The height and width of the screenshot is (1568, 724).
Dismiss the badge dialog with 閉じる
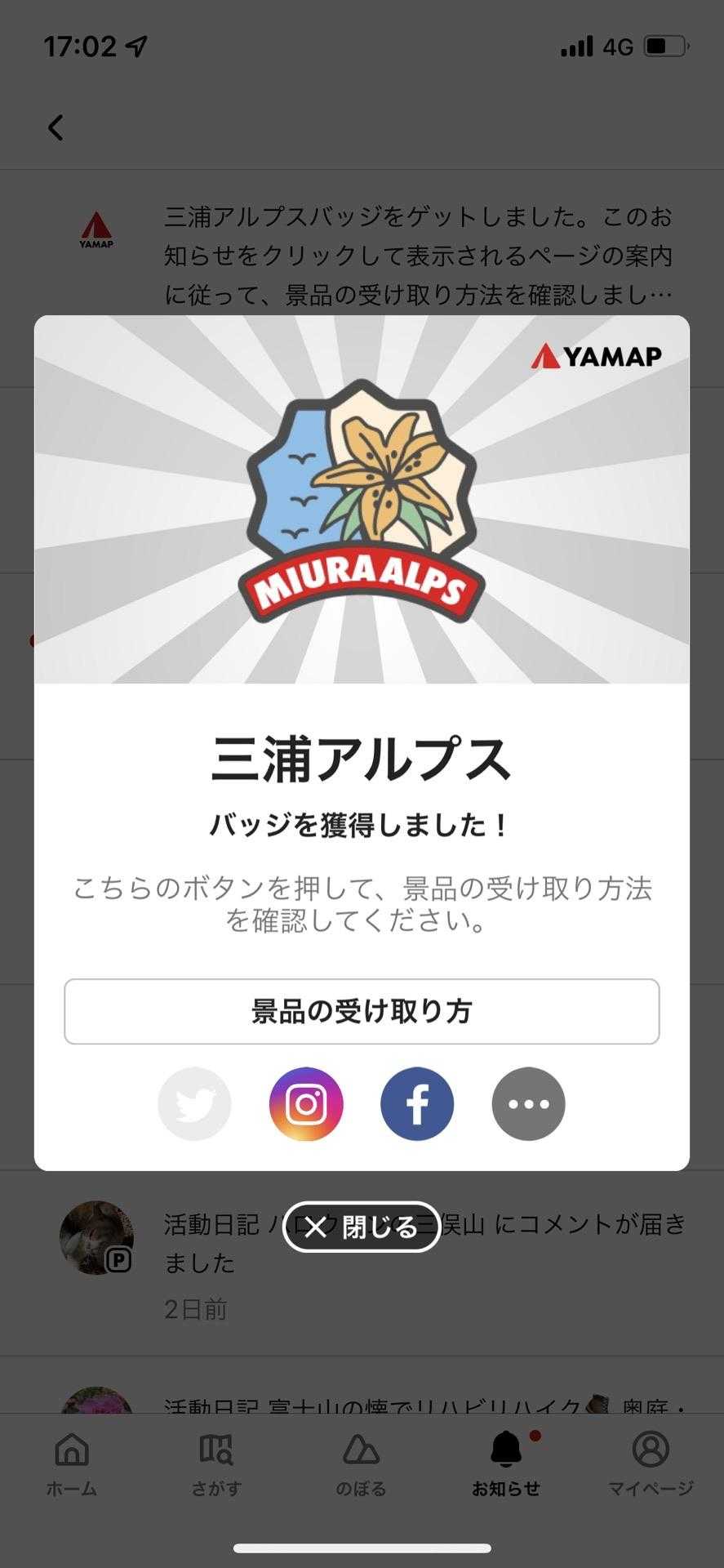tap(362, 1227)
